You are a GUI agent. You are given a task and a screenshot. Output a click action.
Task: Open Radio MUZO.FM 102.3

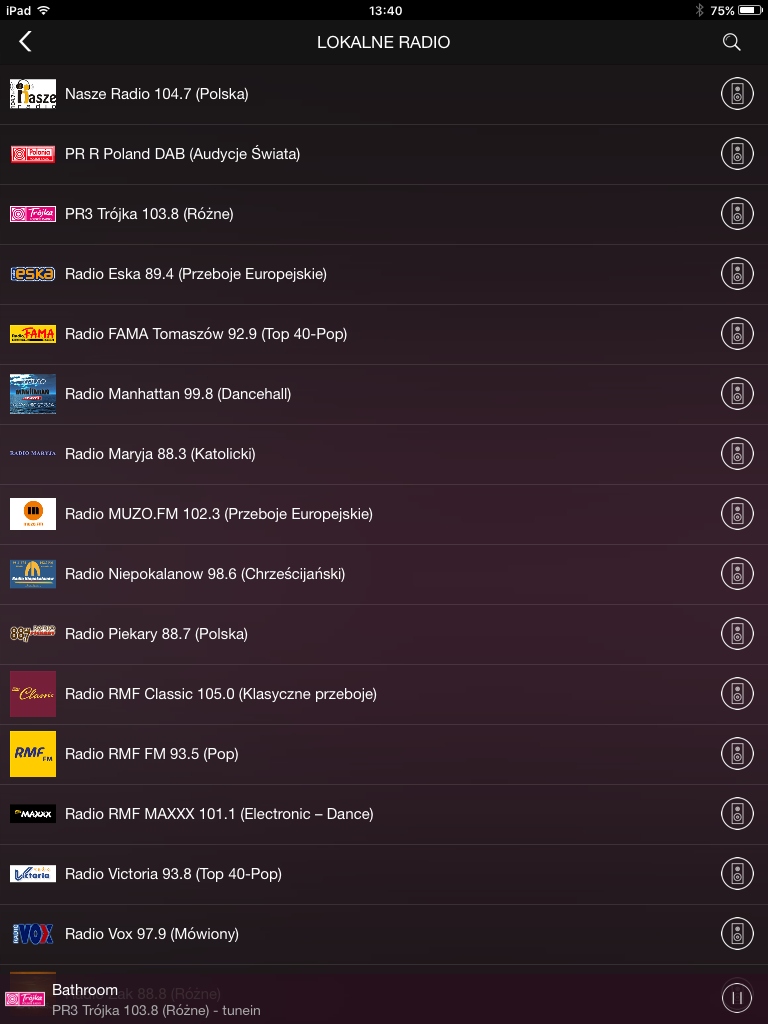[x=218, y=514]
